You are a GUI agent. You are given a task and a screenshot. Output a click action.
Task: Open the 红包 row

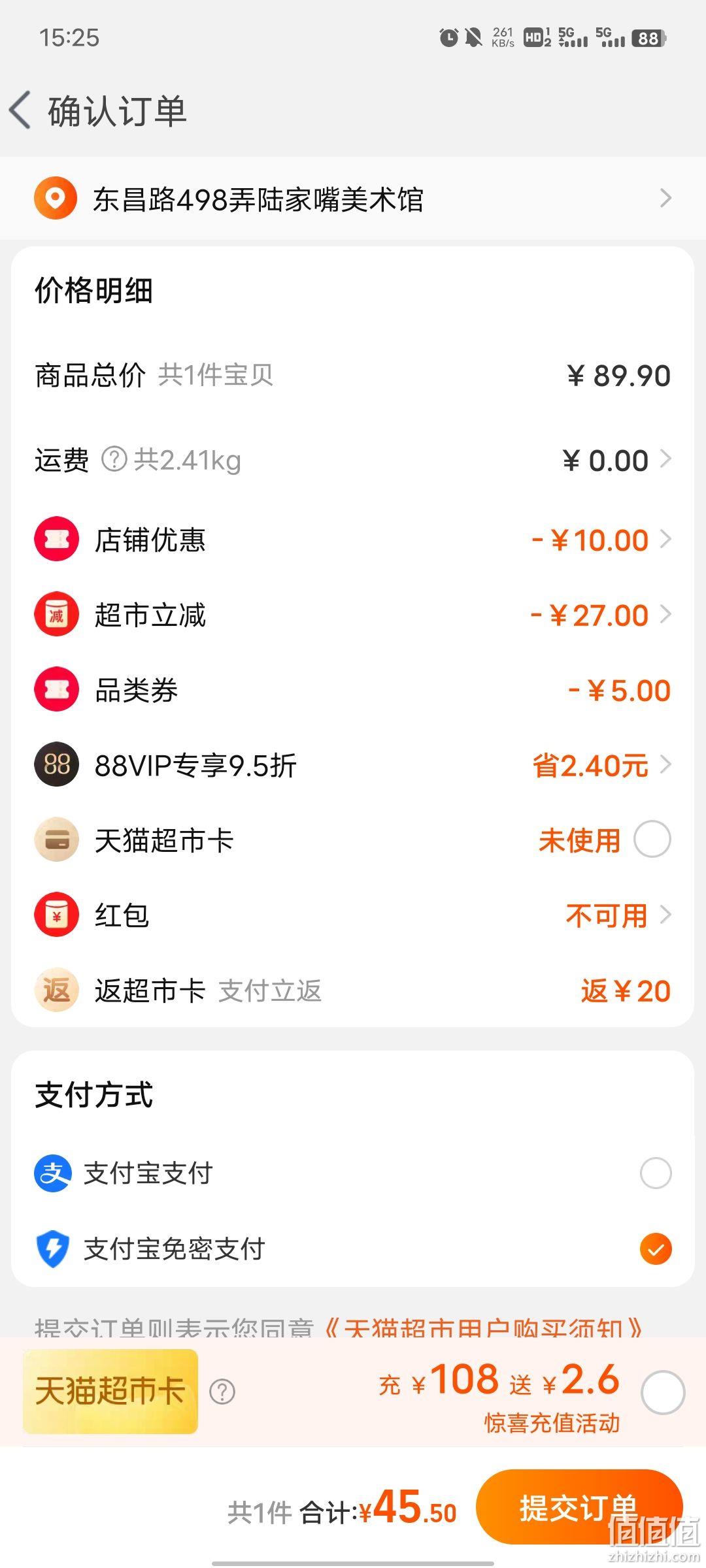(x=353, y=915)
